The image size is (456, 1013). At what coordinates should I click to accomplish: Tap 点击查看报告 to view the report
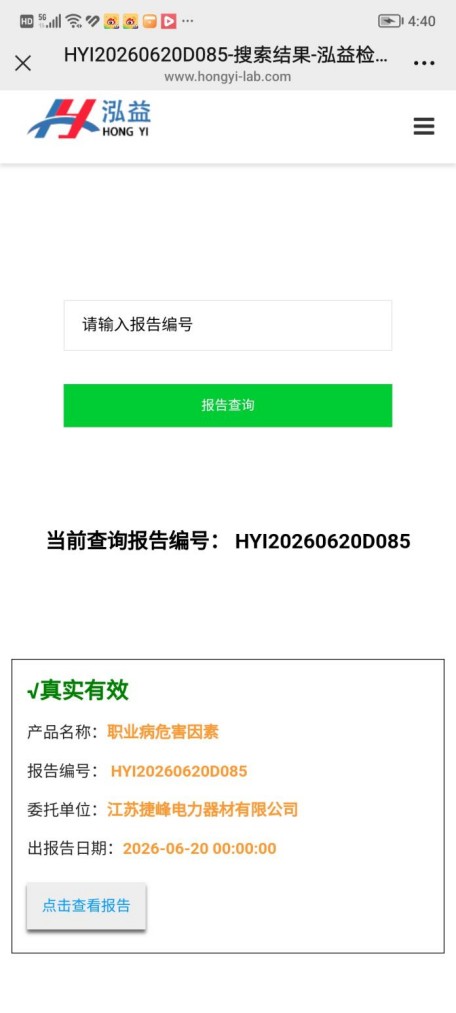point(86,906)
